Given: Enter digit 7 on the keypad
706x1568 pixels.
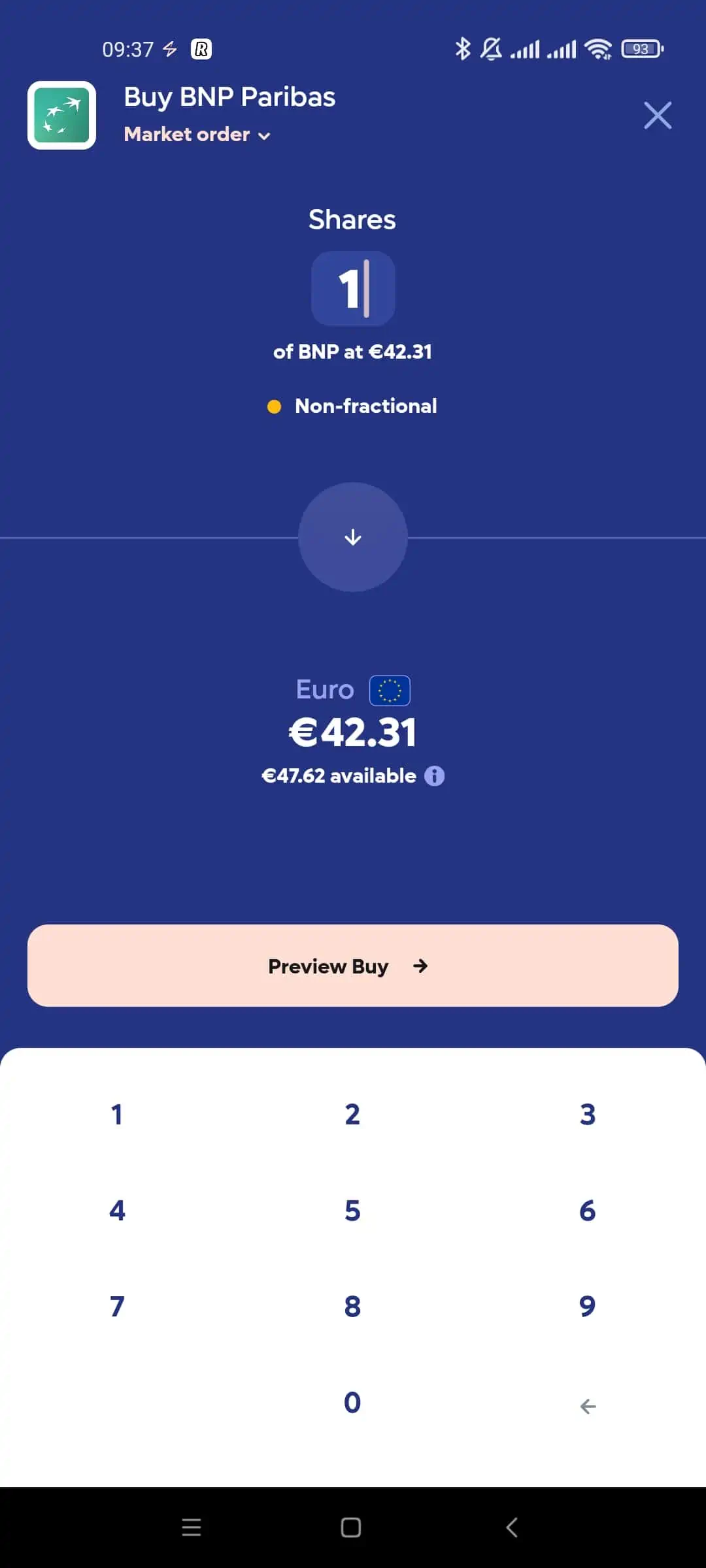Looking at the screenshot, I should [x=117, y=1307].
